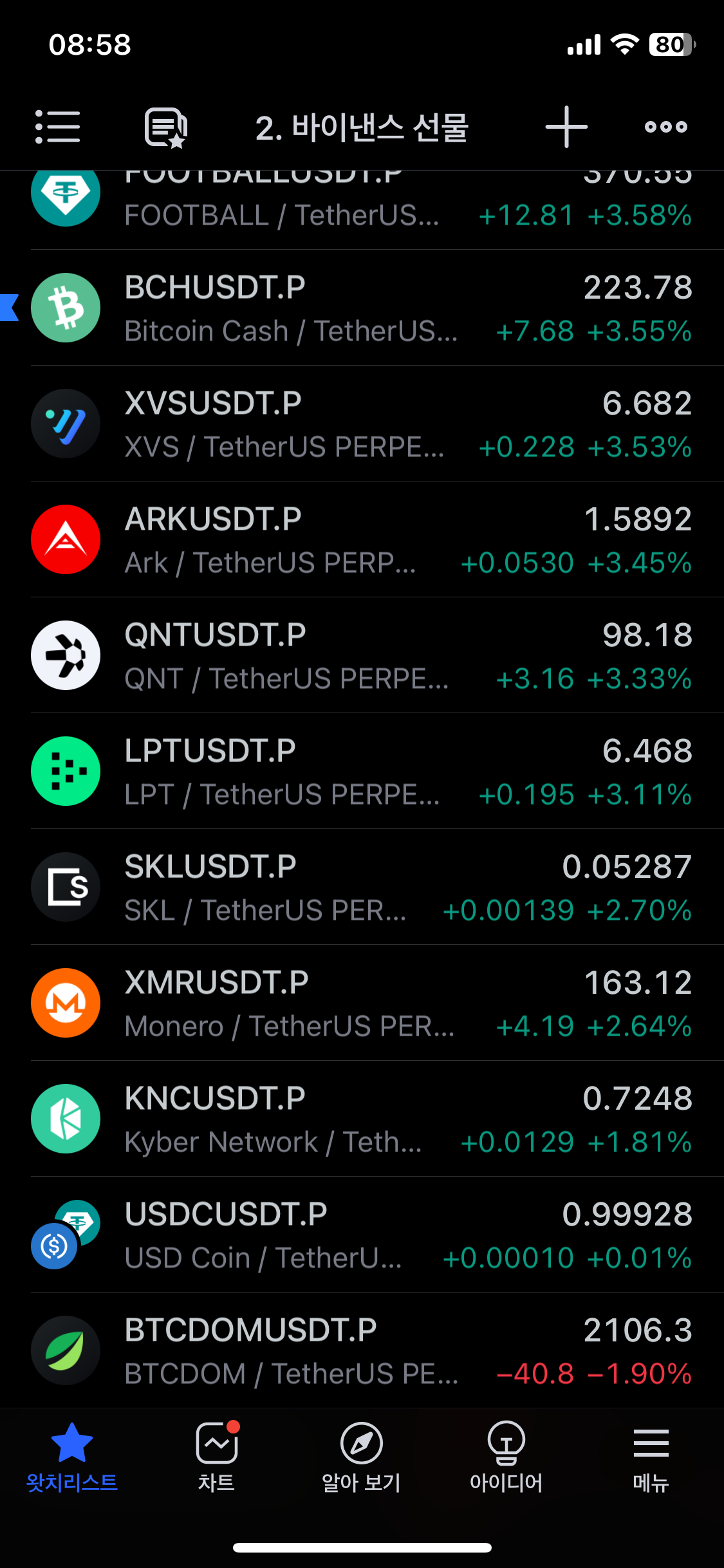The width and height of the screenshot is (724, 1568).
Task: Select SKLUSDT.P row
Action: coord(362,887)
